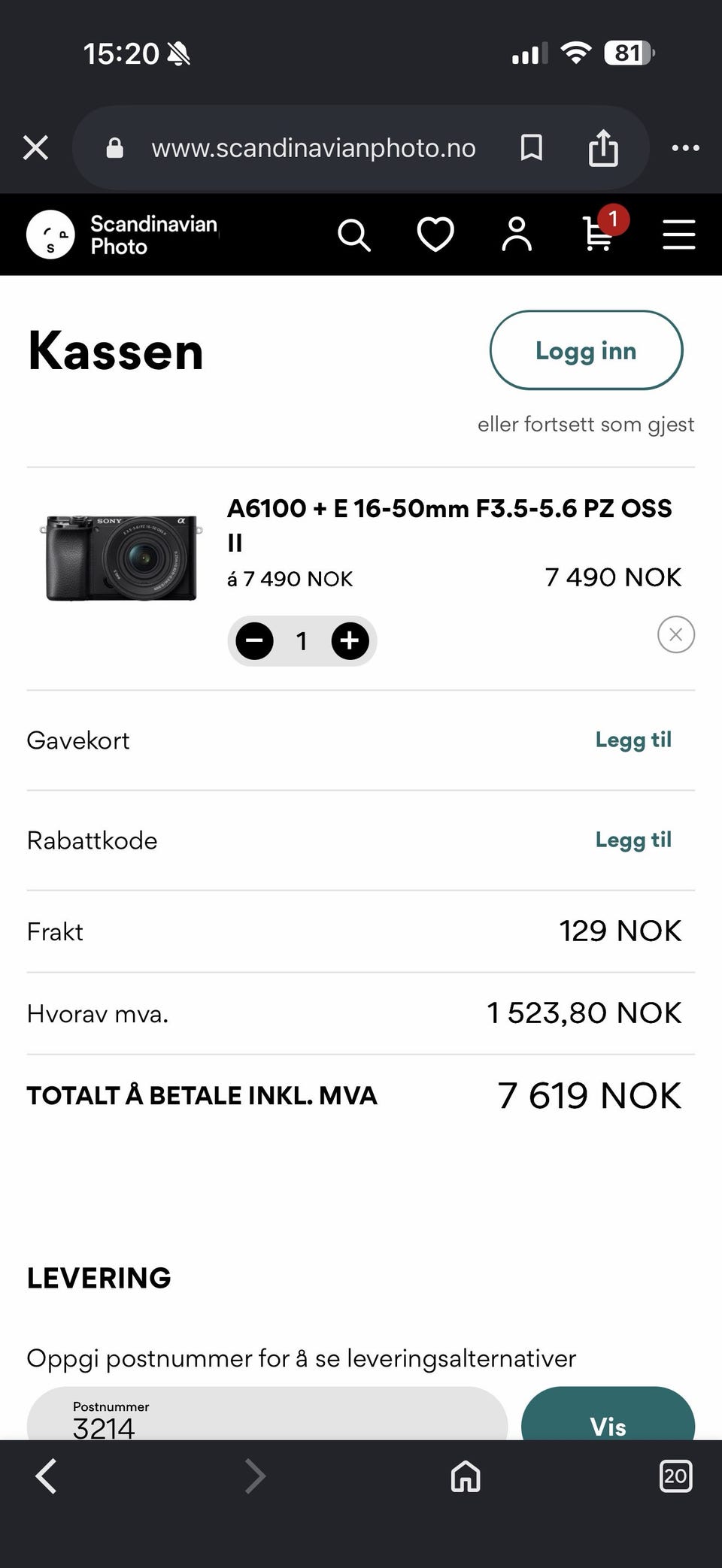Open the site search magnifier
Screen dimensions: 722x1568
(x=354, y=235)
